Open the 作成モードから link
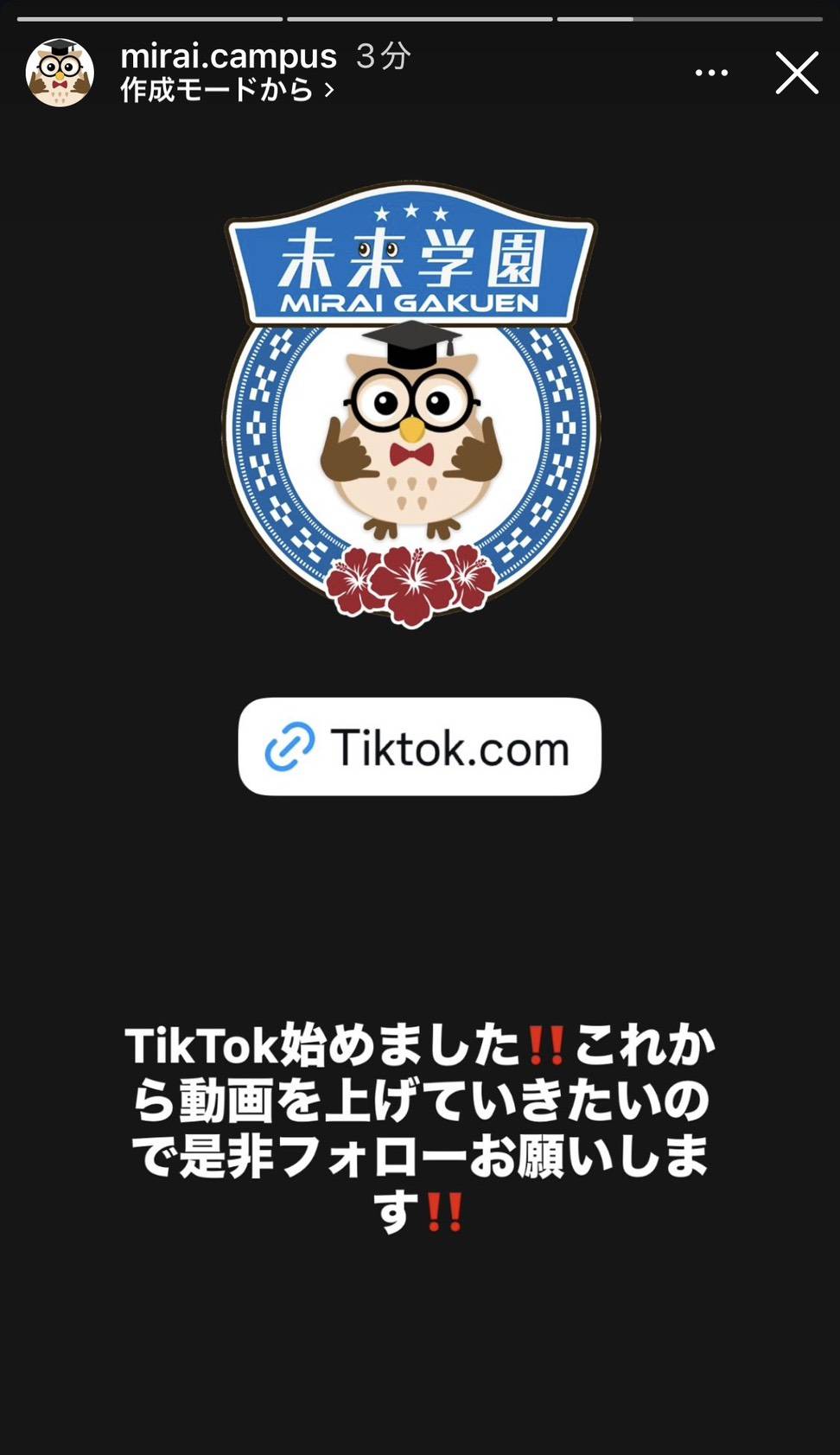Image resolution: width=840 pixels, height=1455 pixels. coord(226,90)
